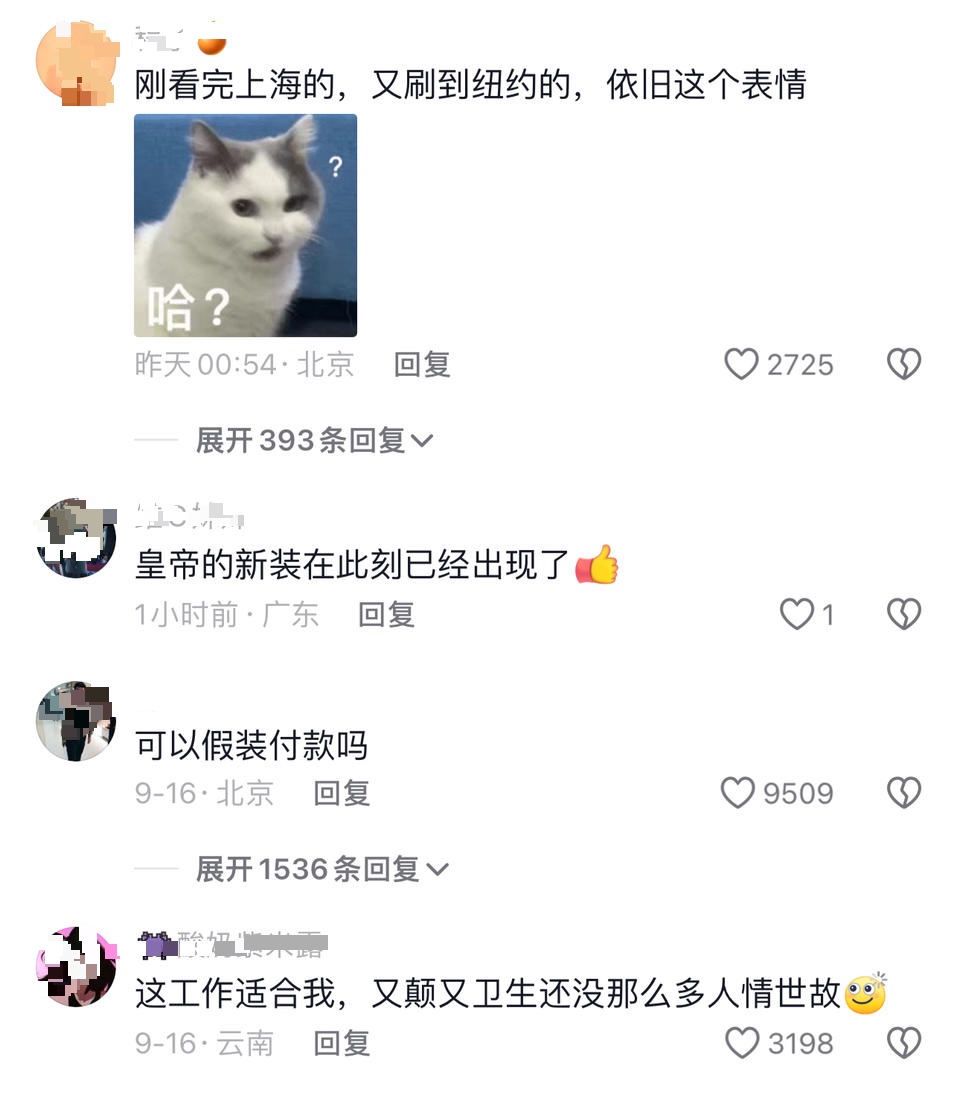This screenshot has width=960, height=1095.
Task: Like the comment posted 昨天 00:54 from 北京
Action: (742, 365)
